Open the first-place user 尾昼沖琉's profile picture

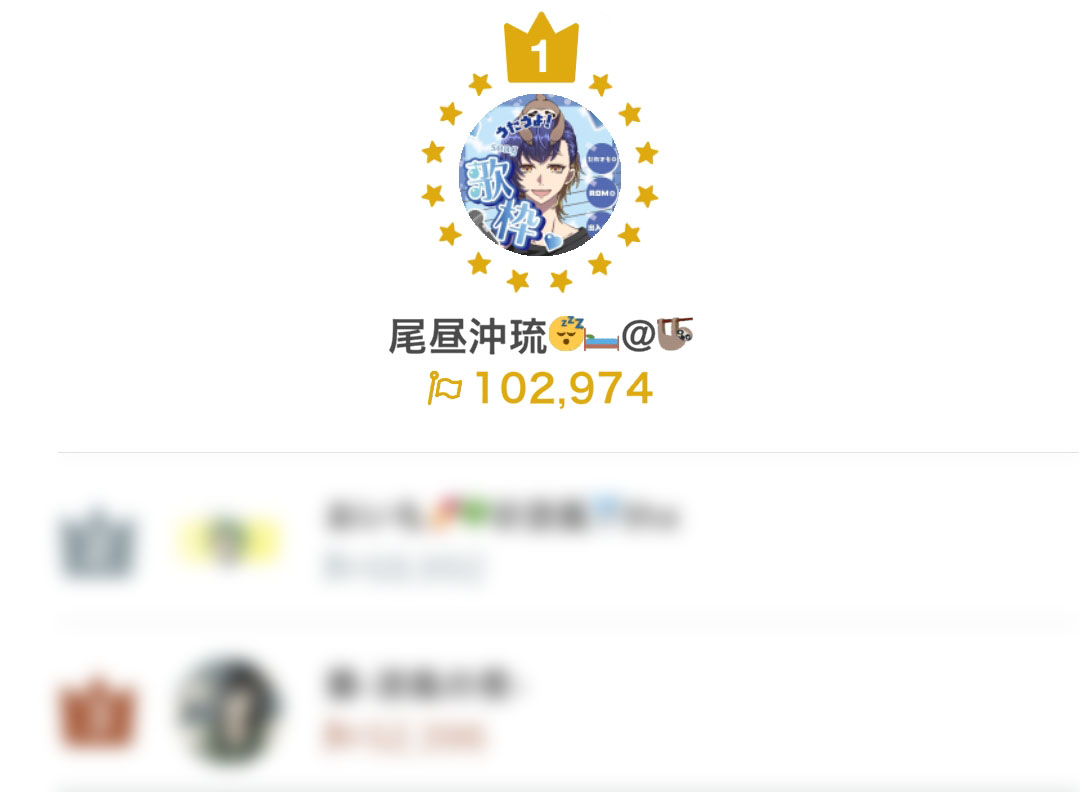[x=539, y=175]
